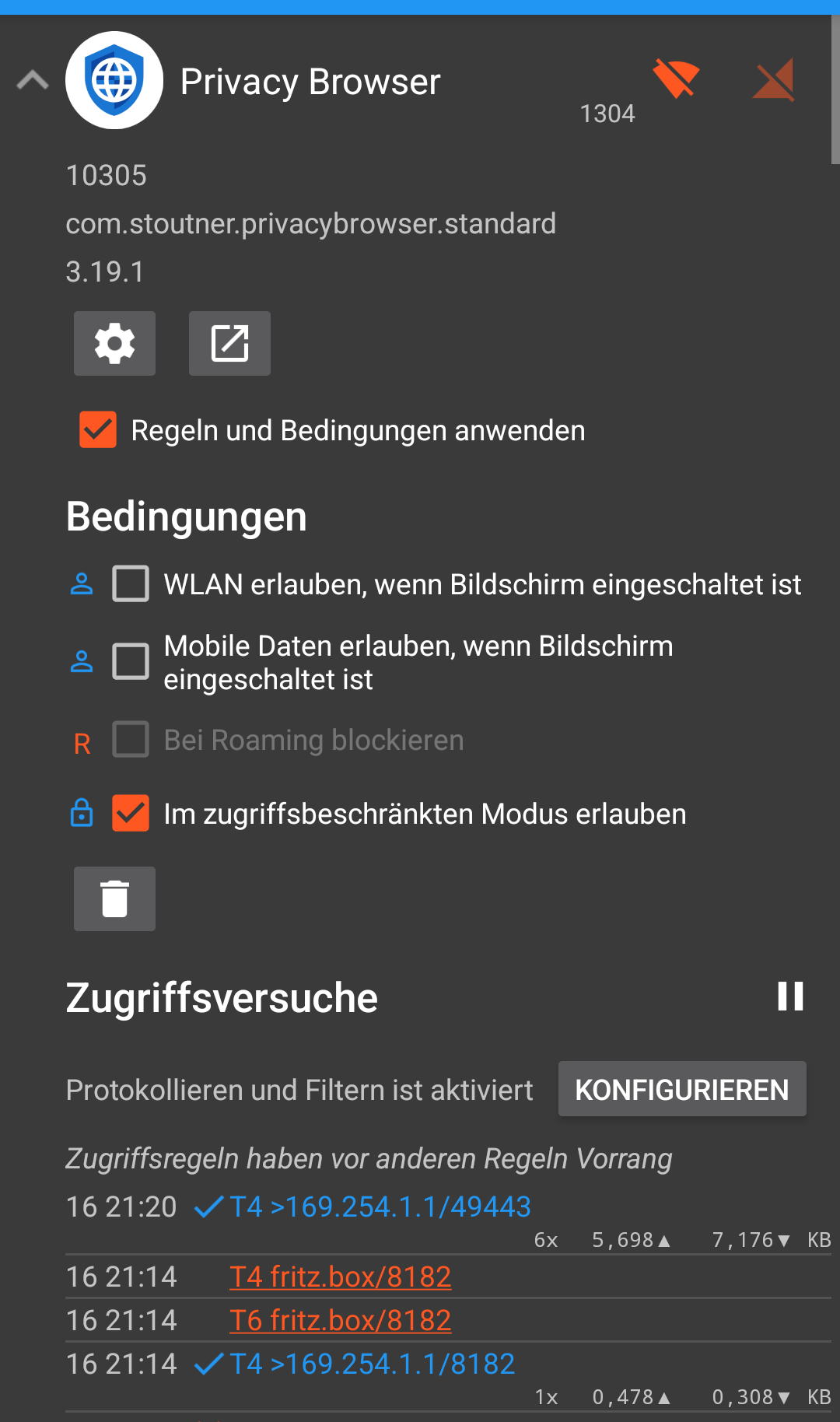Toggle the blocked Wi-Fi icon for Privacy Browser
The width and height of the screenshot is (840, 1422).
pos(676,78)
